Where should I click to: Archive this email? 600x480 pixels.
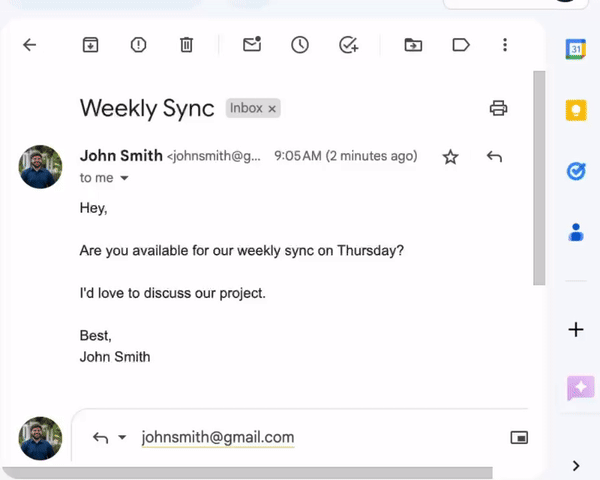pyautogui.click(x=90, y=45)
